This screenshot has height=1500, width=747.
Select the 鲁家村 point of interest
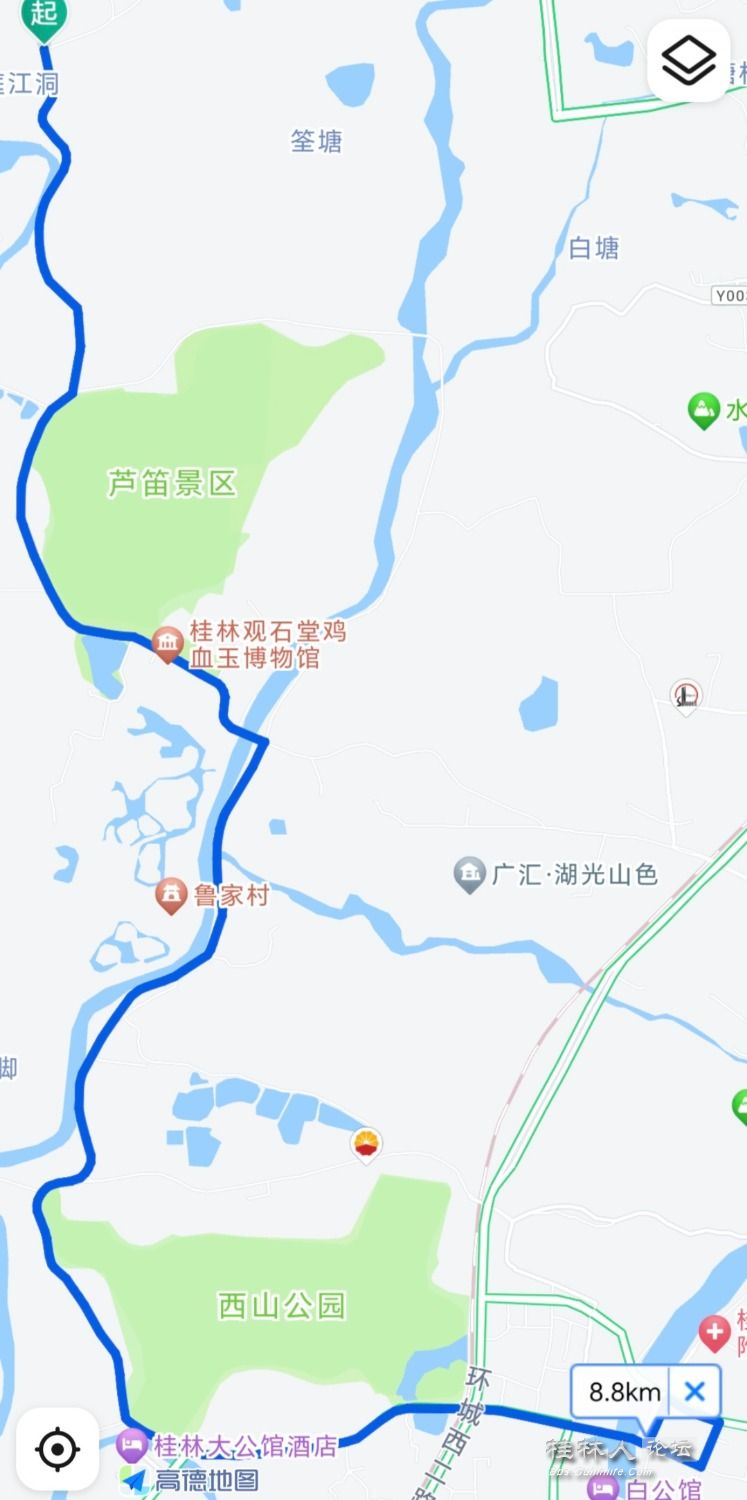pyautogui.click(x=172, y=895)
